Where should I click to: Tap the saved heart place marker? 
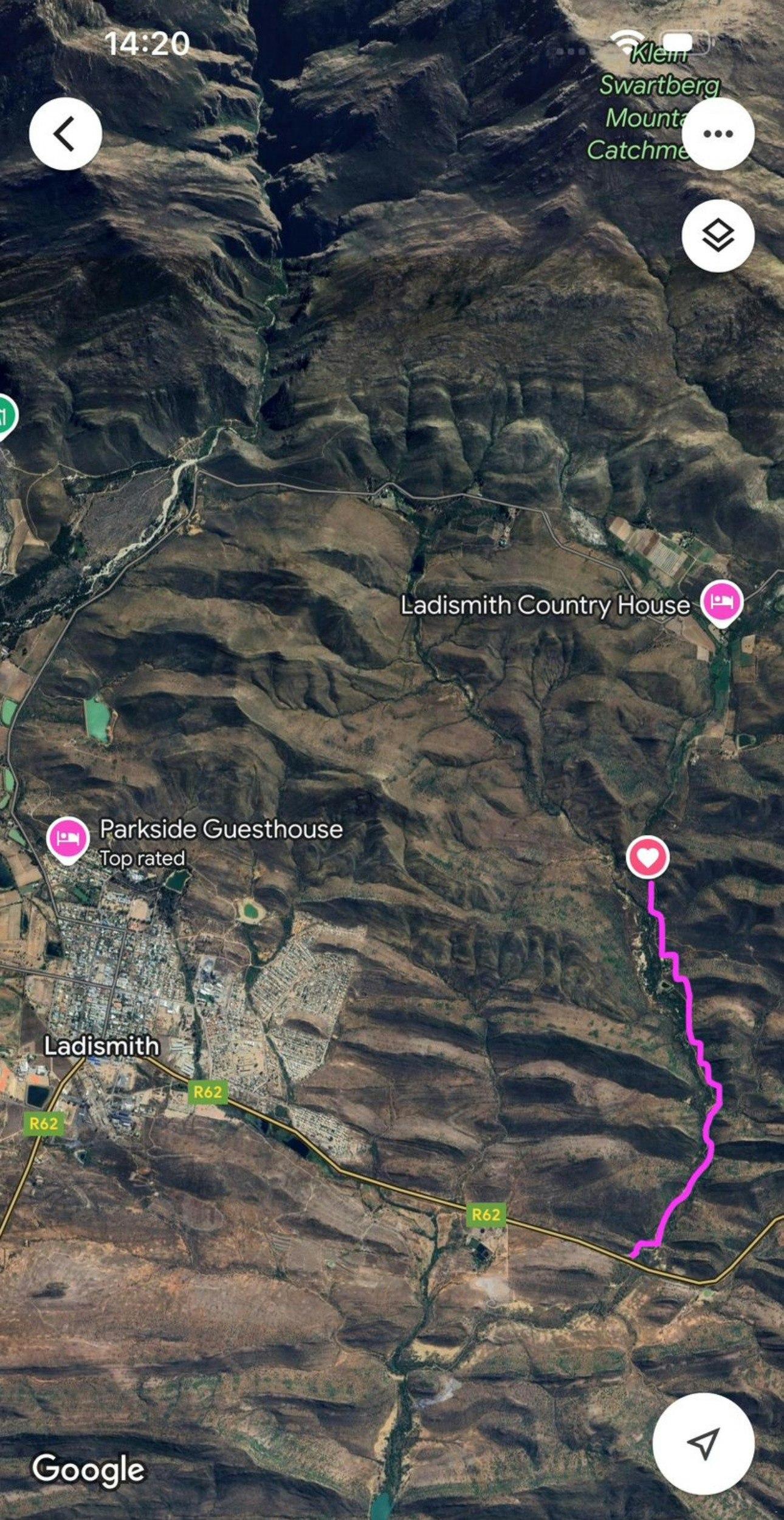click(x=648, y=858)
